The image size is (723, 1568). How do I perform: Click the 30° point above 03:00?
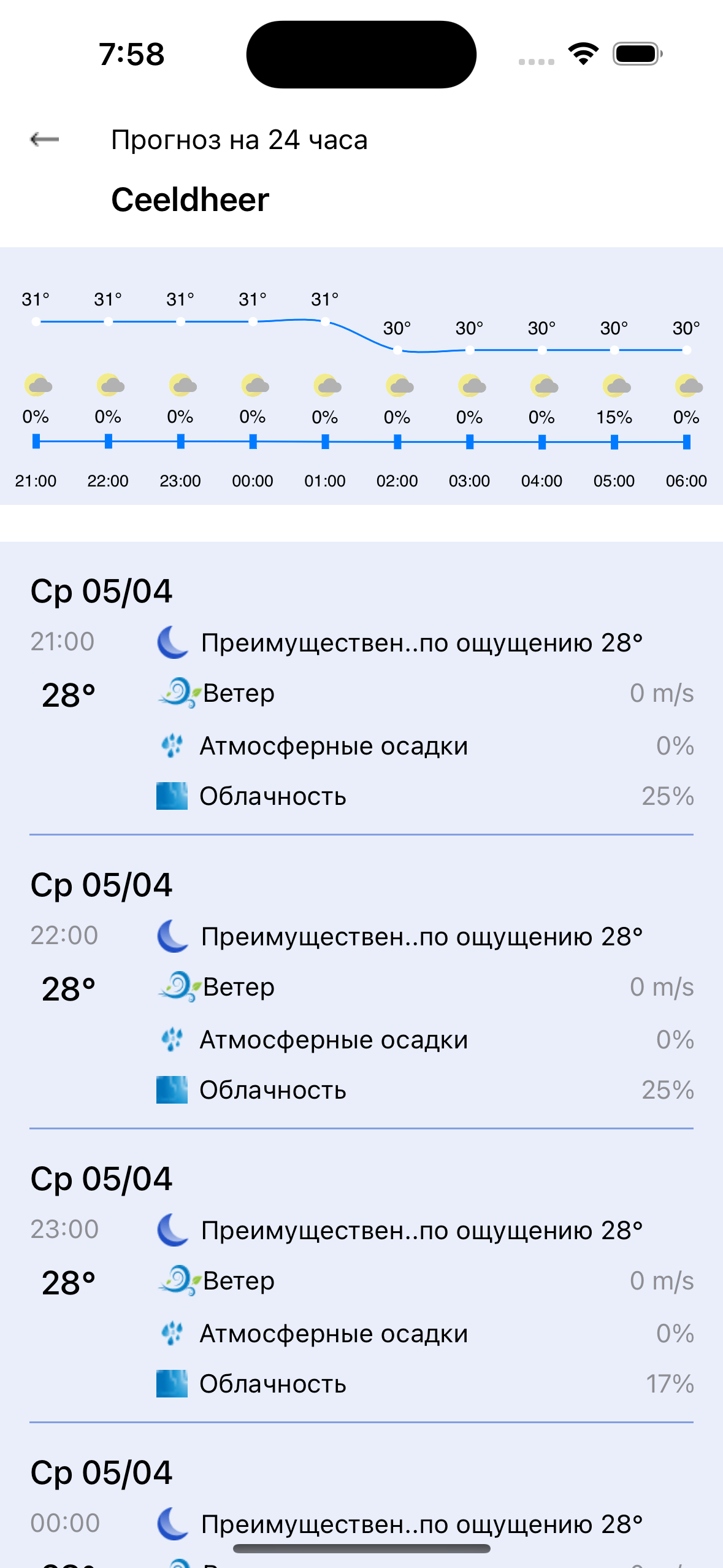[469, 350]
